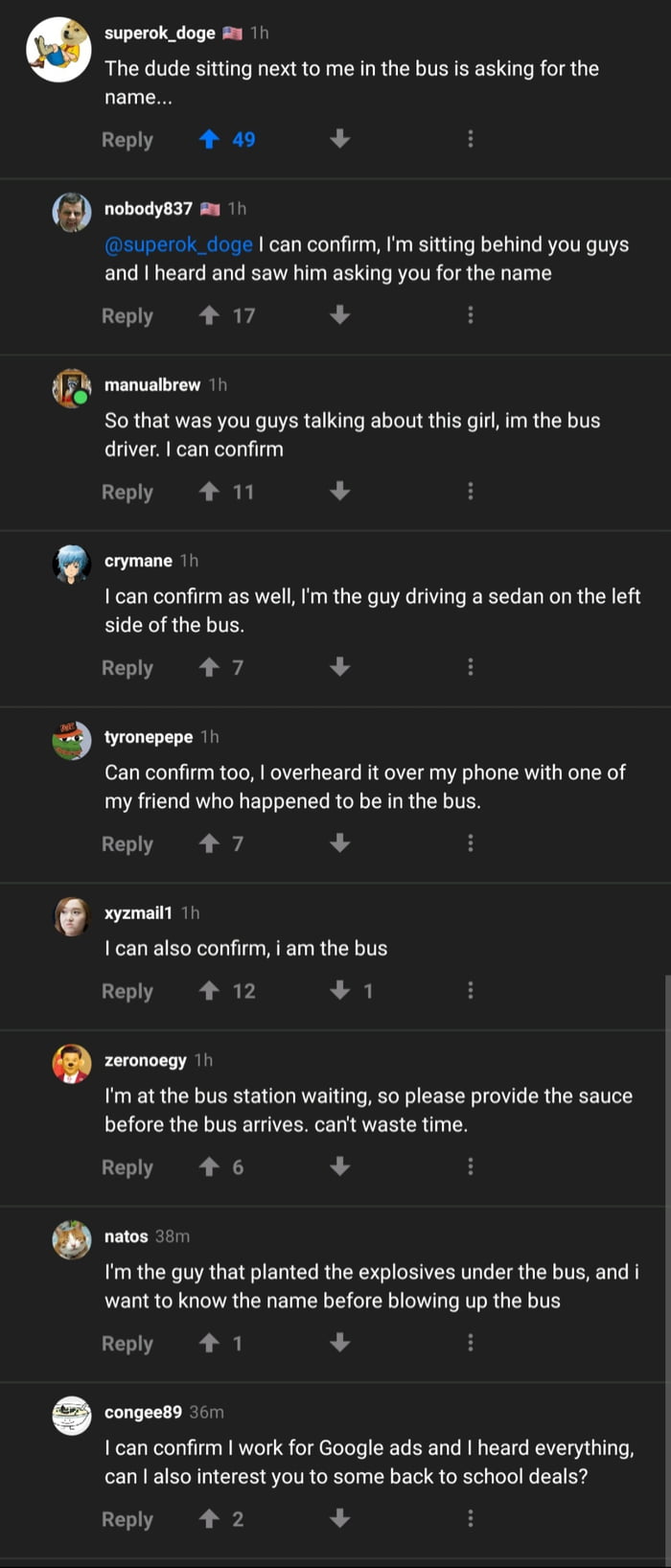Downvote crymane's sedan comment
The image size is (671, 1568).
coord(339,667)
